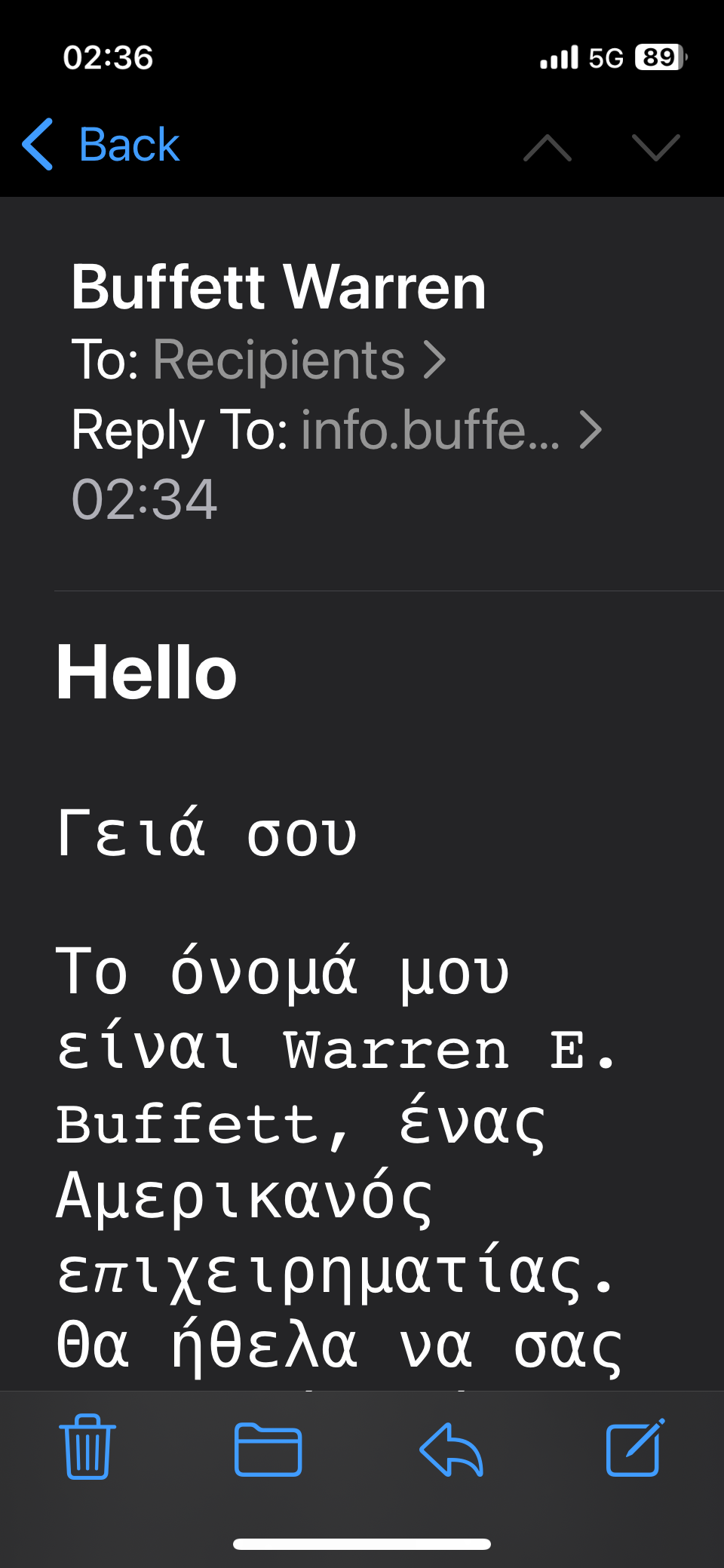Delete this email with the trash icon
Image resolution: width=724 pixels, height=1568 pixels.
click(x=87, y=1447)
